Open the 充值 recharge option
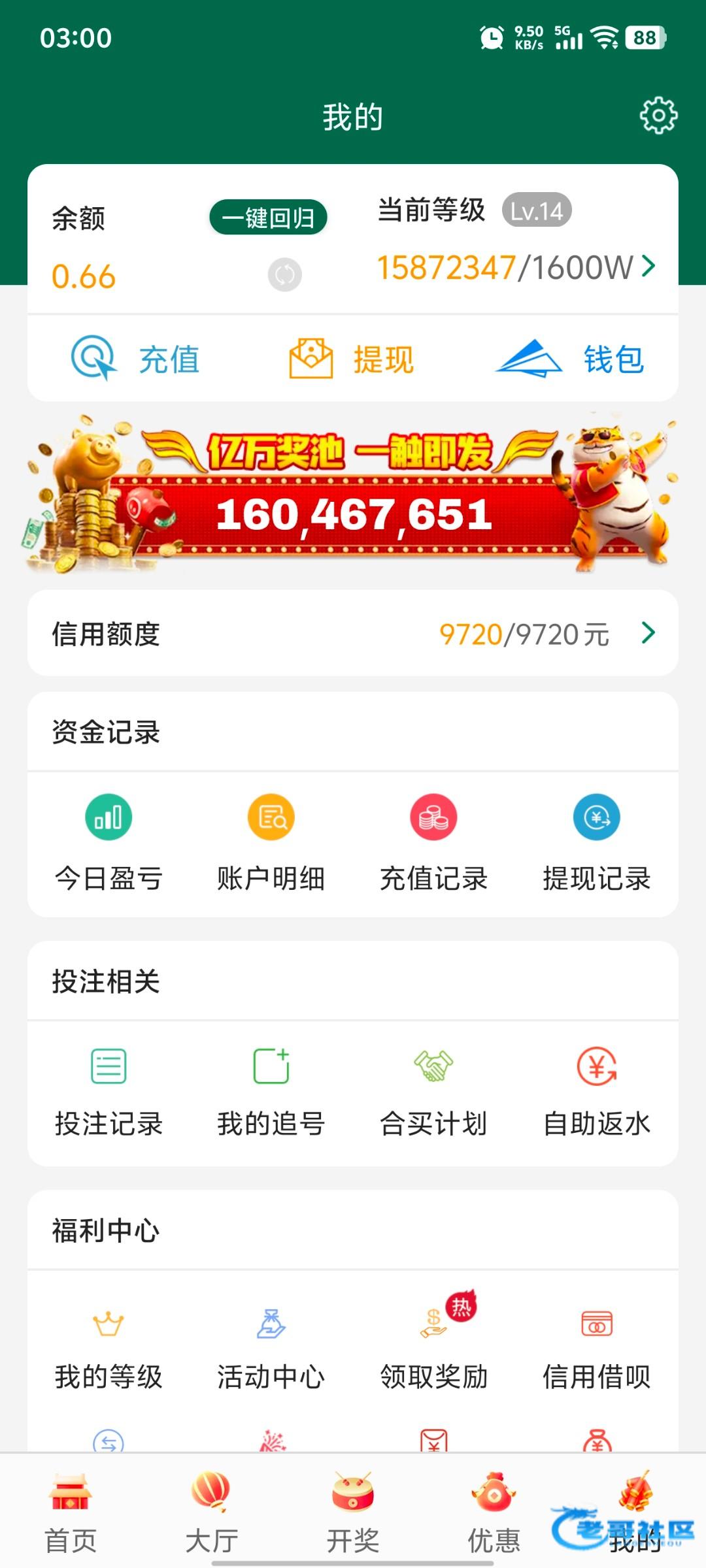Image resolution: width=706 pixels, height=1568 pixels. click(x=135, y=359)
